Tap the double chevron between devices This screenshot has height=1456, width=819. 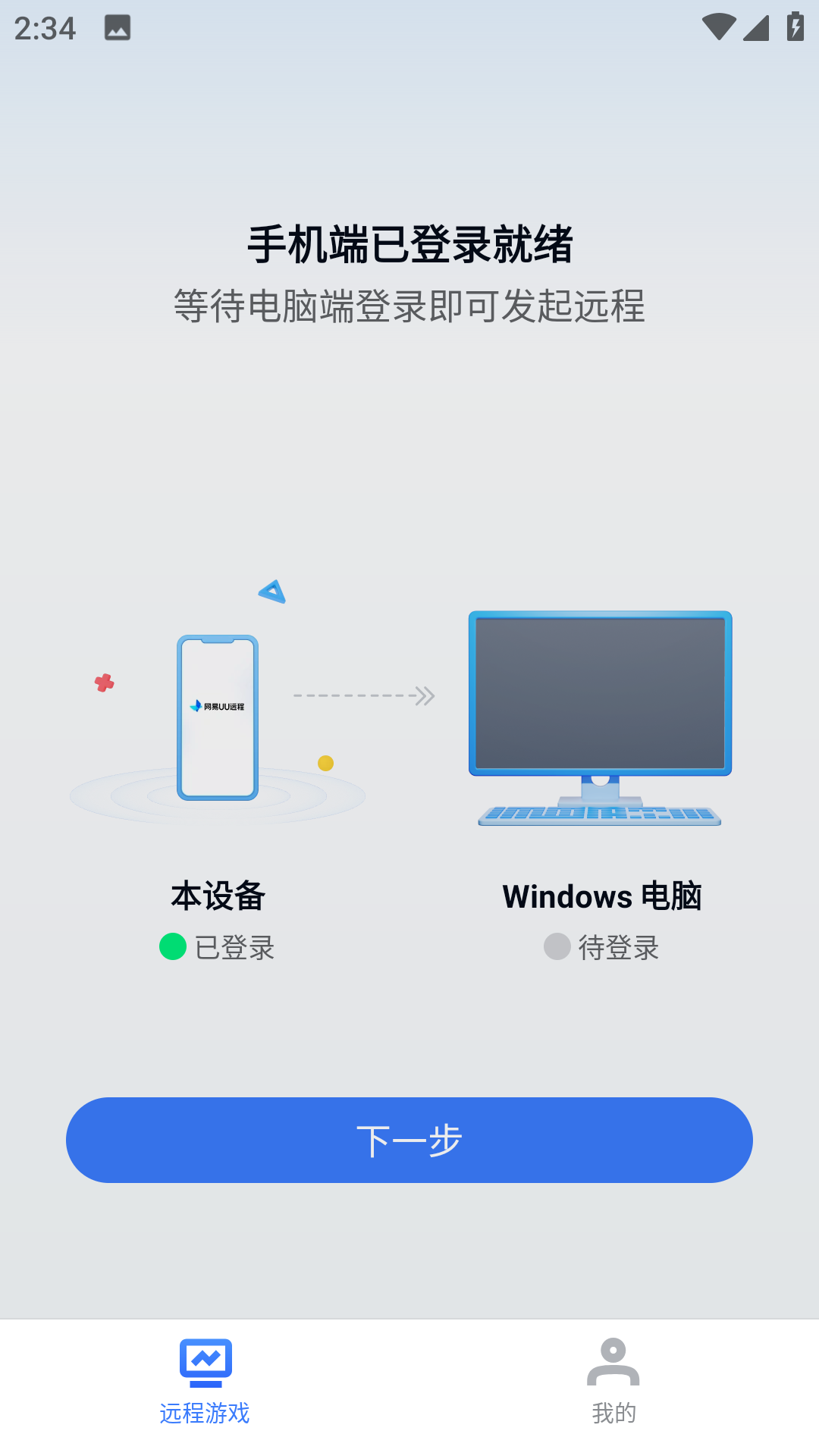click(425, 694)
